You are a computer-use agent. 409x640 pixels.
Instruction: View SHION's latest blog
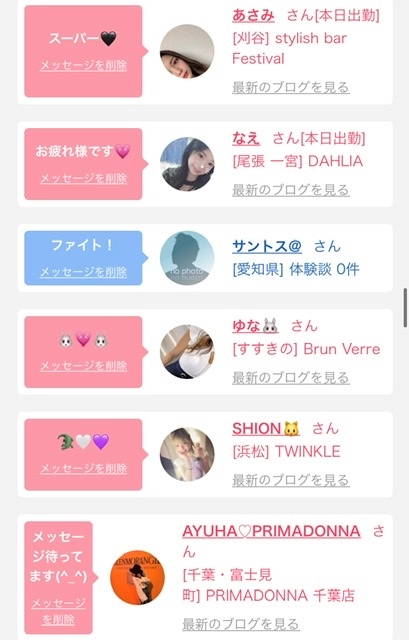[x=291, y=480]
